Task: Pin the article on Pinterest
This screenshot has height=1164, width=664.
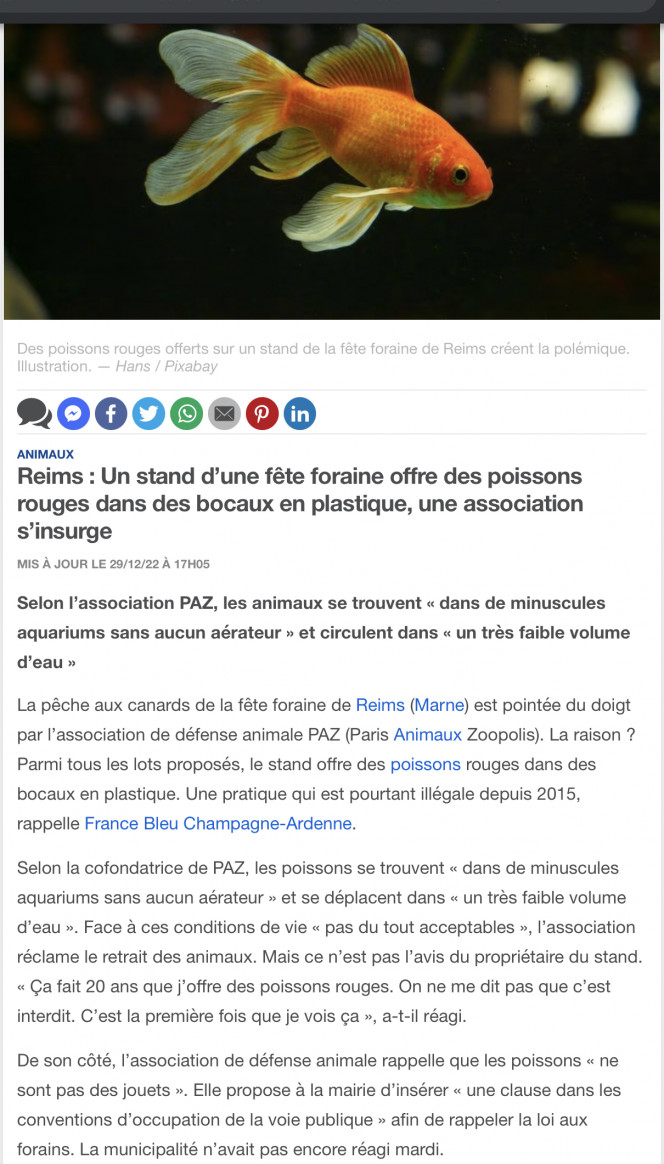Action: pos(262,413)
